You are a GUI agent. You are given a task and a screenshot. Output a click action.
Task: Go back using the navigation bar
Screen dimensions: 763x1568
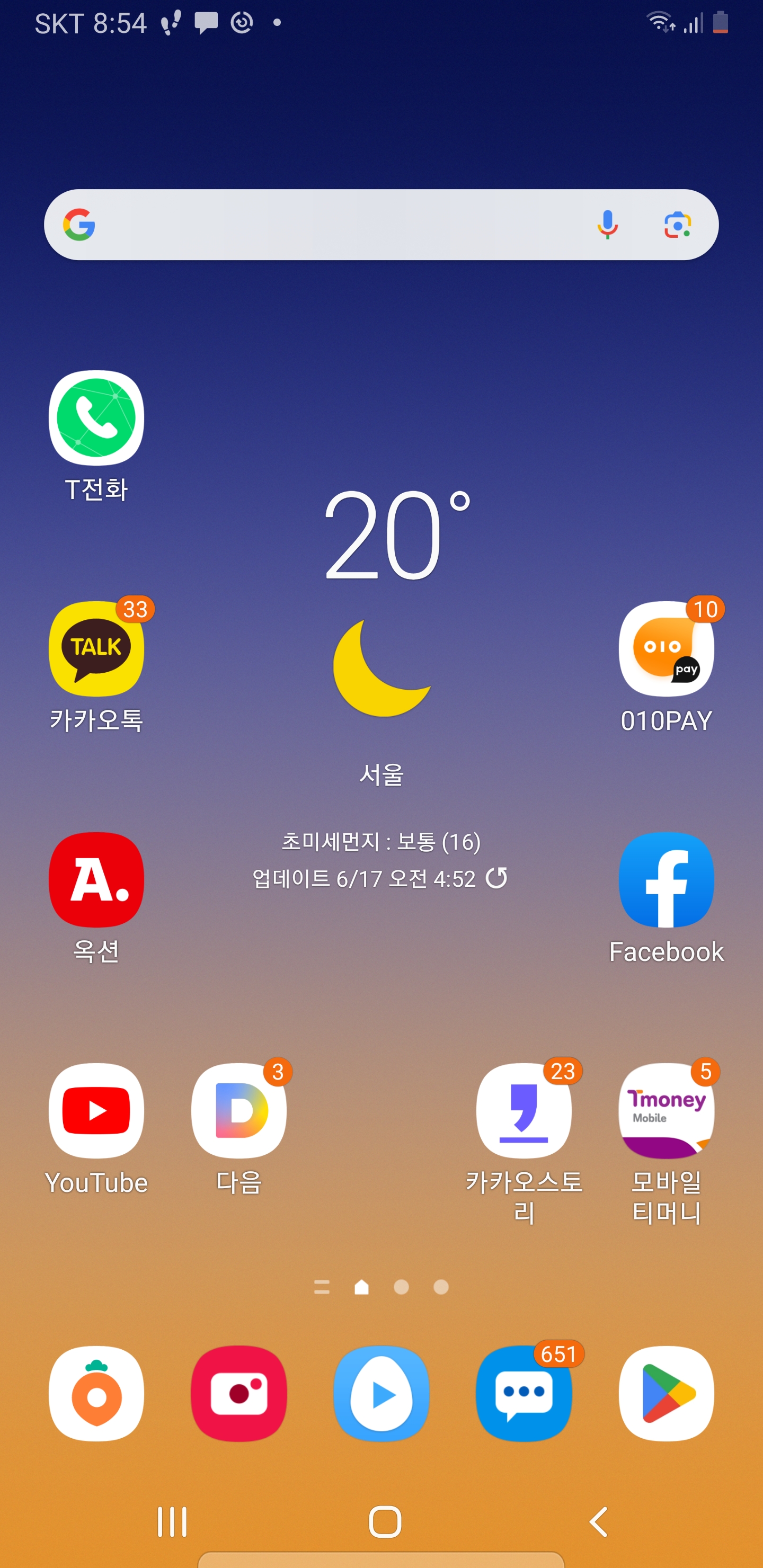[x=599, y=1522]
